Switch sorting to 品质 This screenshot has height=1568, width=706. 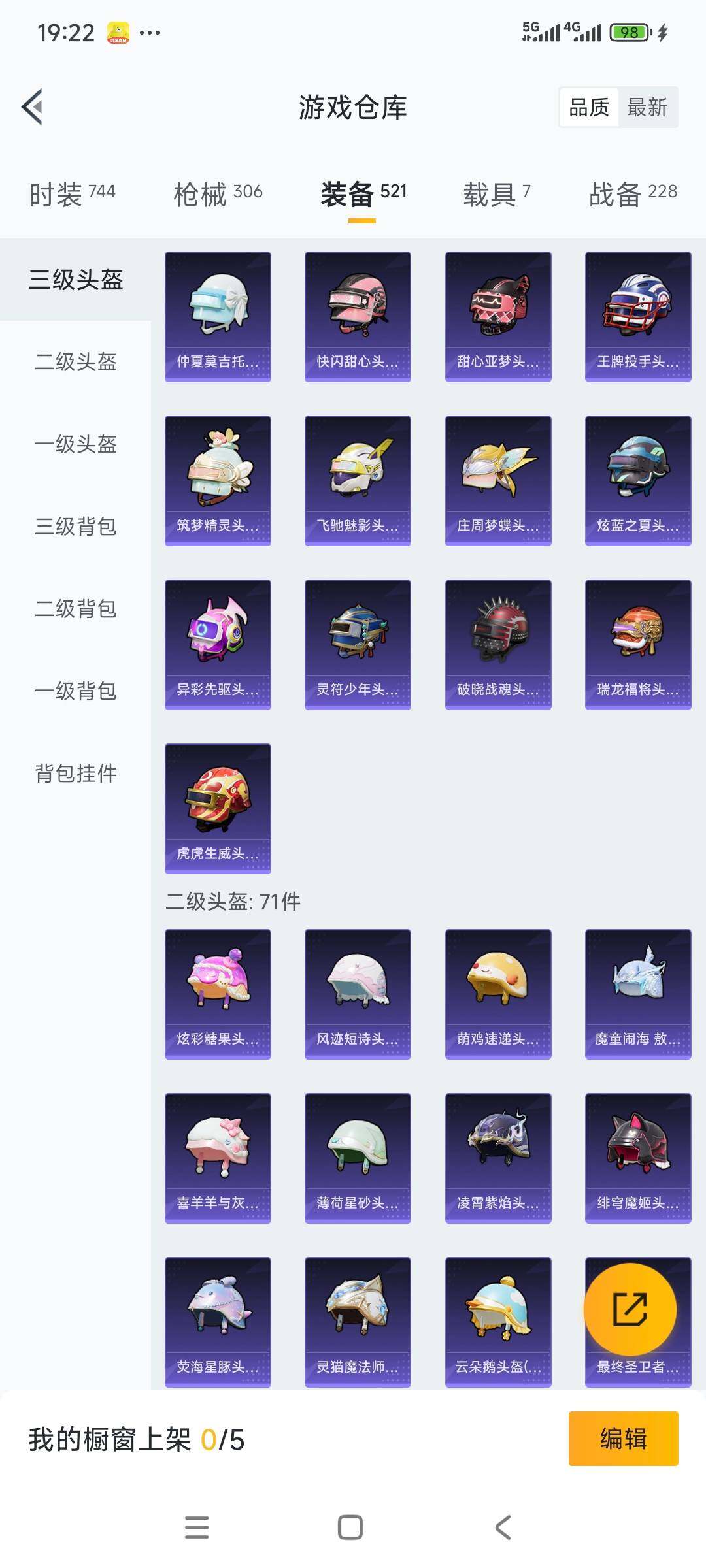[x=587, y=108]
